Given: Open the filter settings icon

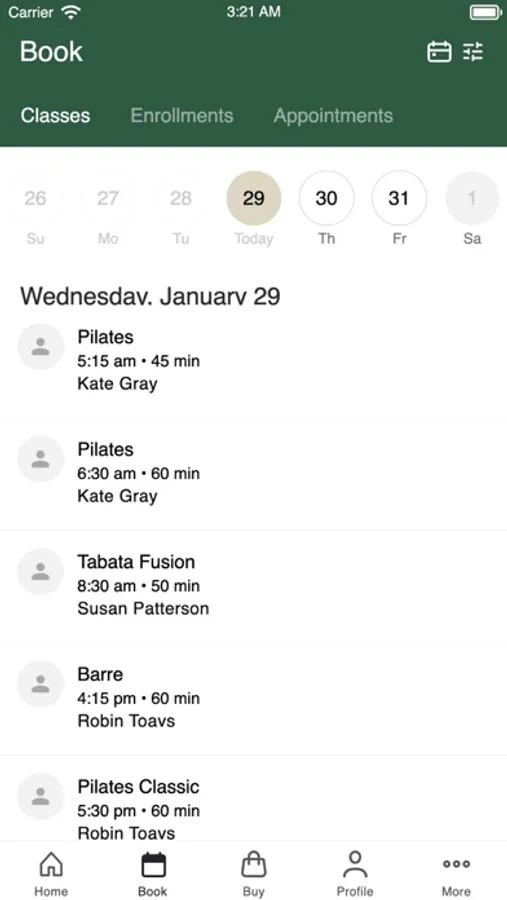Looking at the screenshot, I should [x=474, y=52].
